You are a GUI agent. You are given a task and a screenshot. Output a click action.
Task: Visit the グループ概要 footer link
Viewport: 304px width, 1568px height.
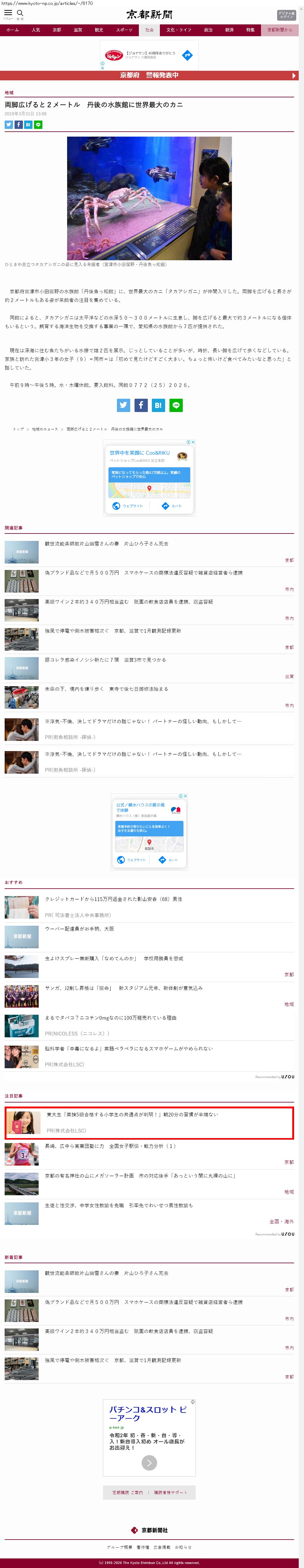click(x=119, y=1547)
